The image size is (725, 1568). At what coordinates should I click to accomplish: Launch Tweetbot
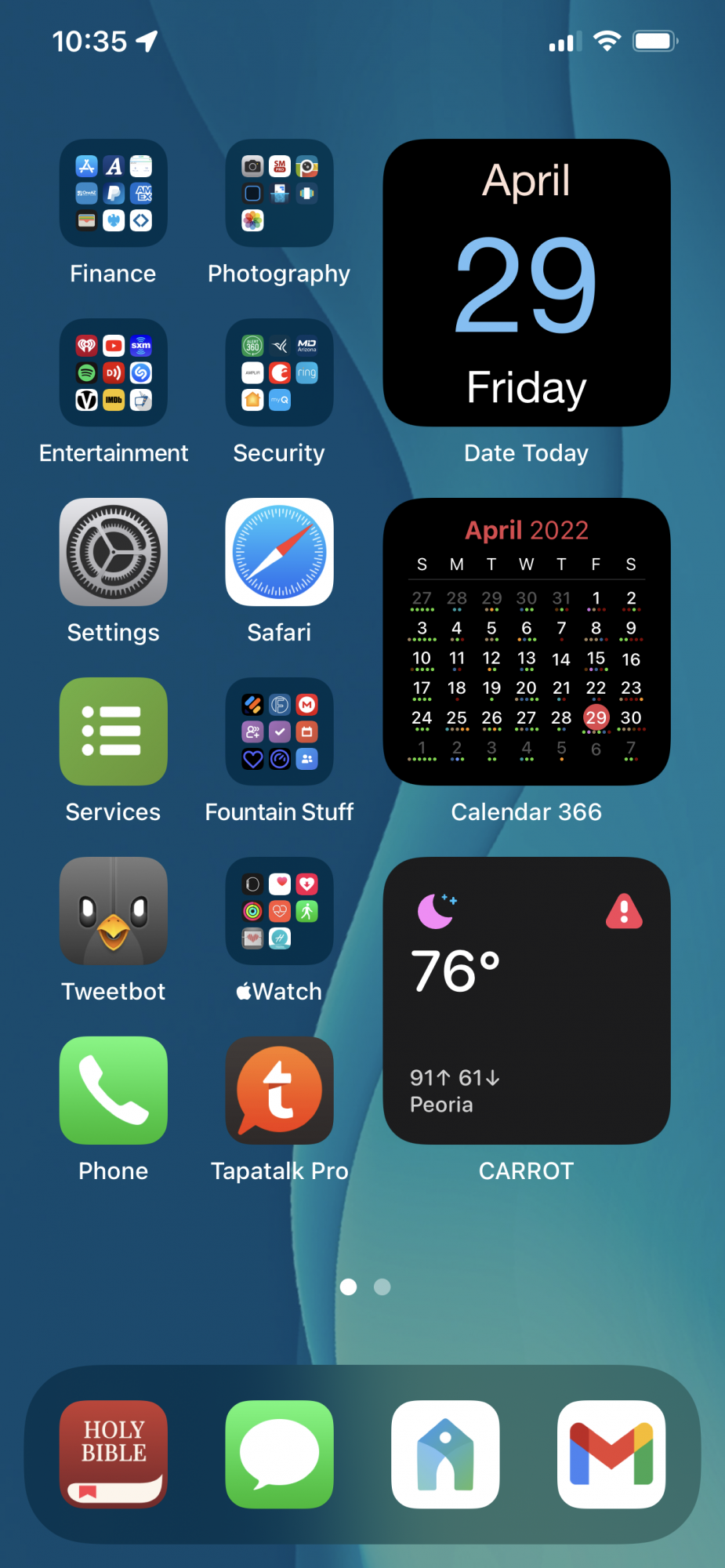(x=113, y=912)
